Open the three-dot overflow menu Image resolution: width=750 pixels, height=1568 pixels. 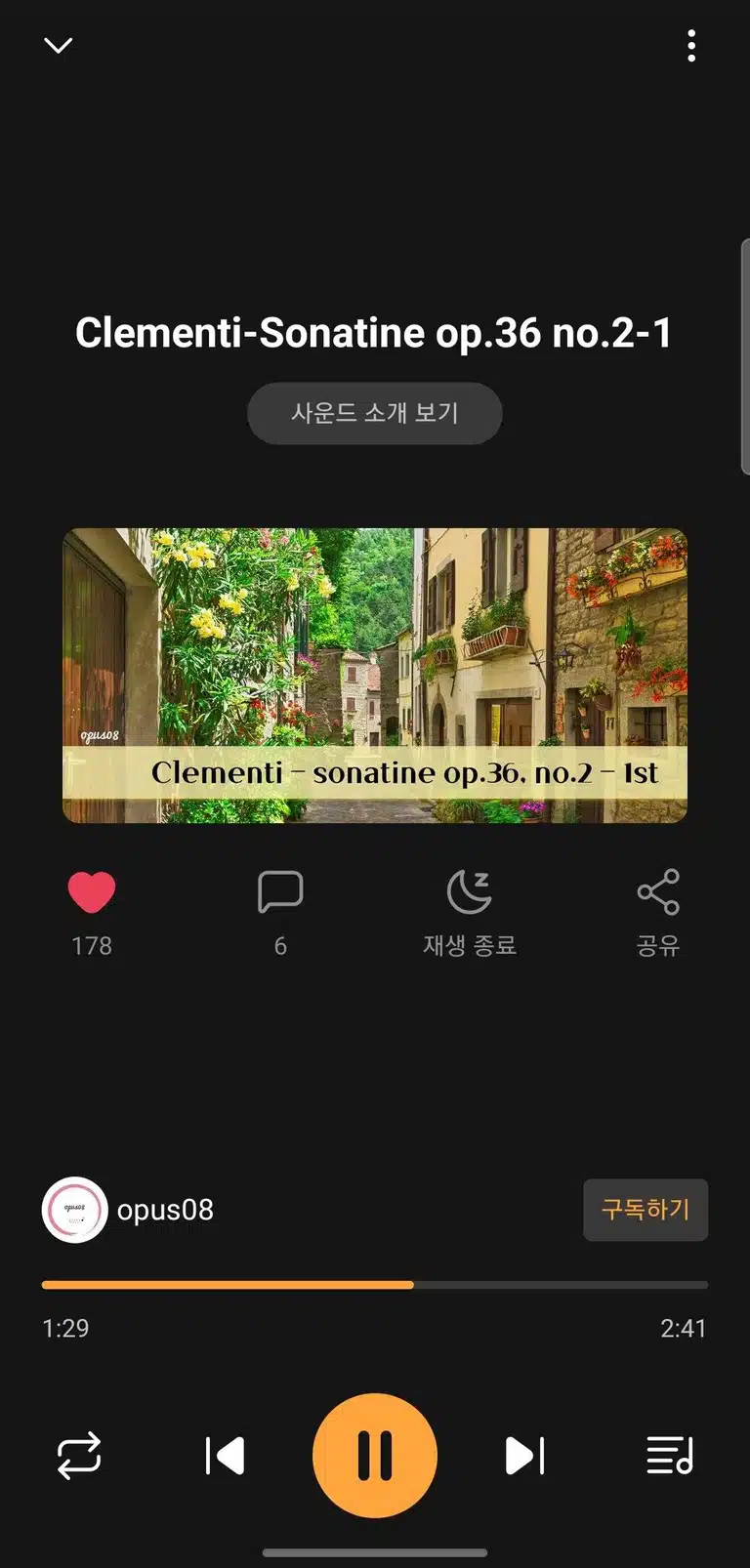[x=691, y=46]
